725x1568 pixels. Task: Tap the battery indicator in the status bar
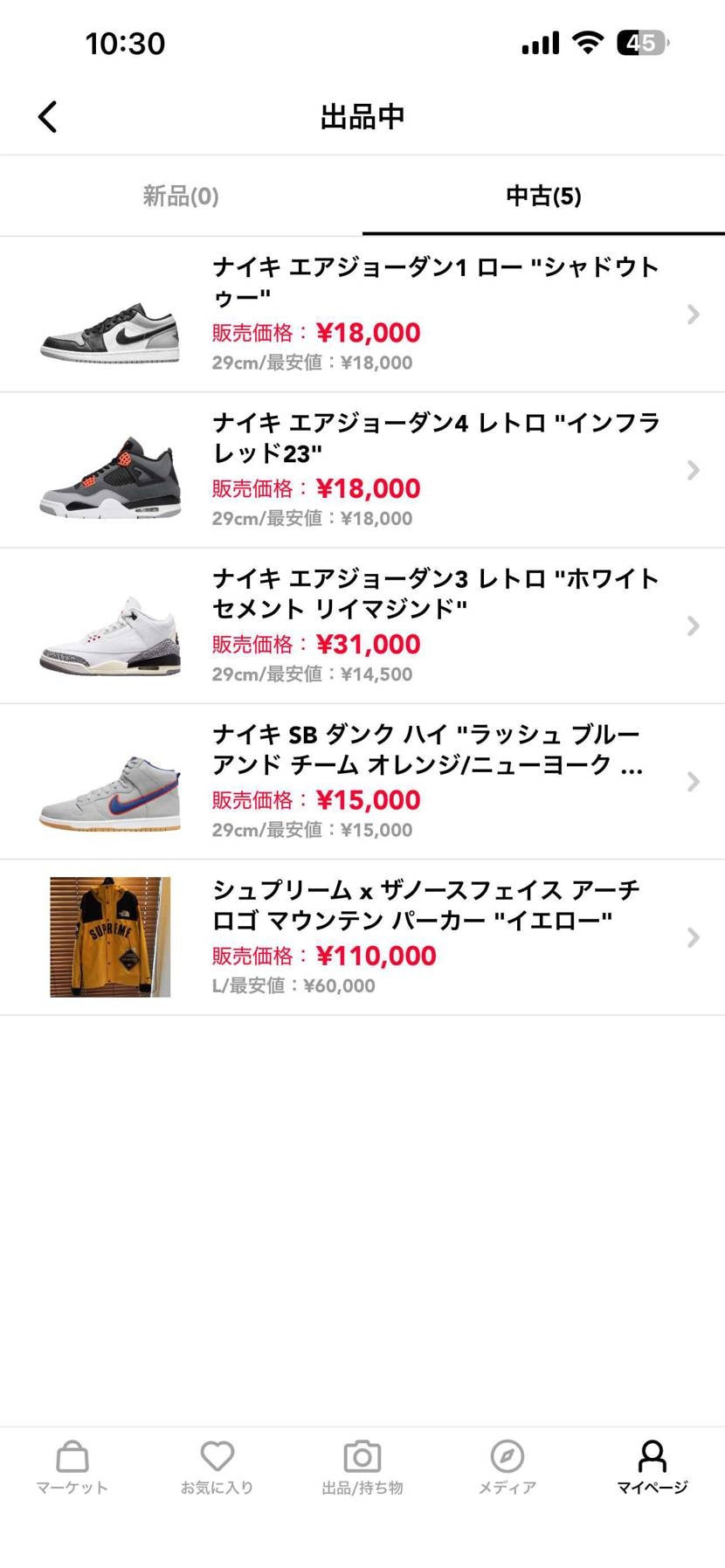[642, 42]
